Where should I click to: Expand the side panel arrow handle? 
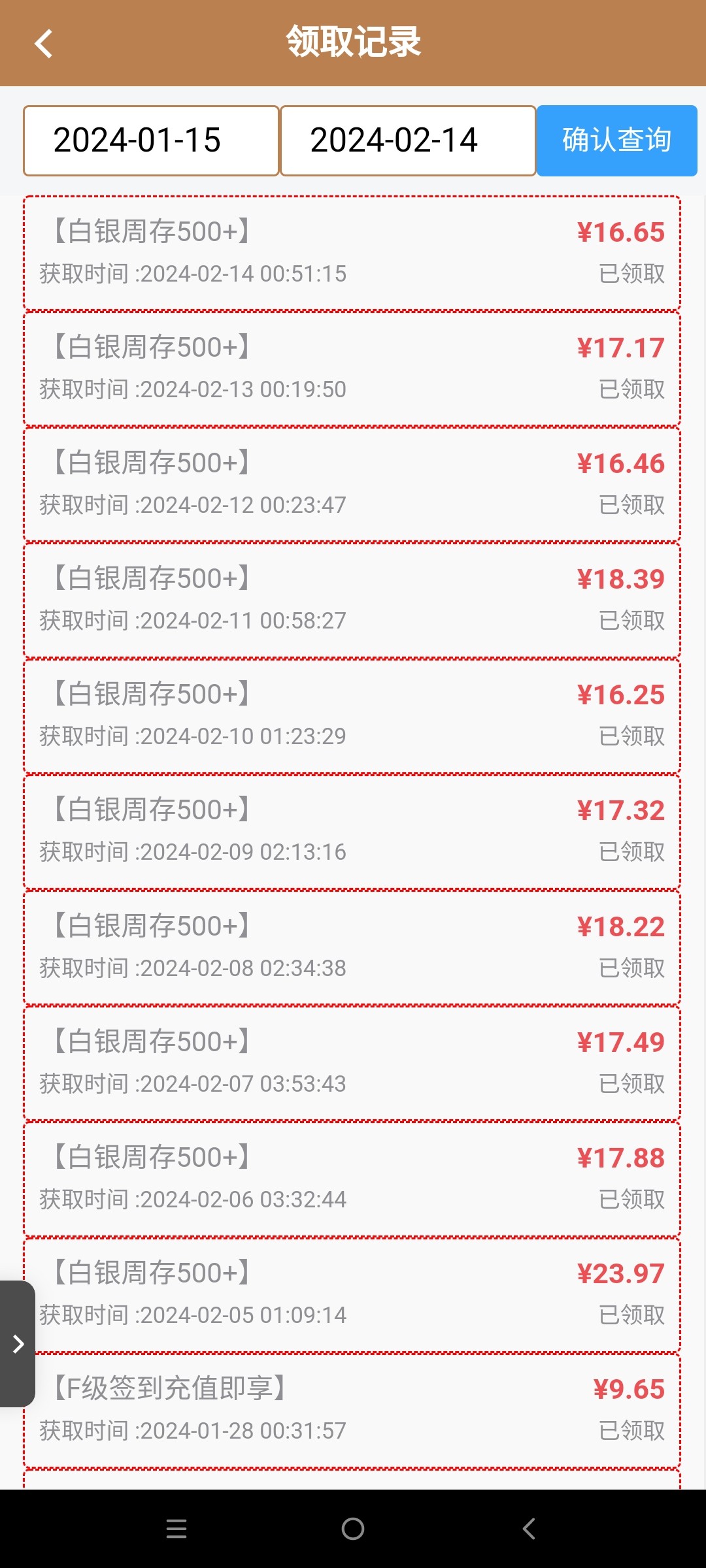pyautogui.click(x=18, y=1344)
